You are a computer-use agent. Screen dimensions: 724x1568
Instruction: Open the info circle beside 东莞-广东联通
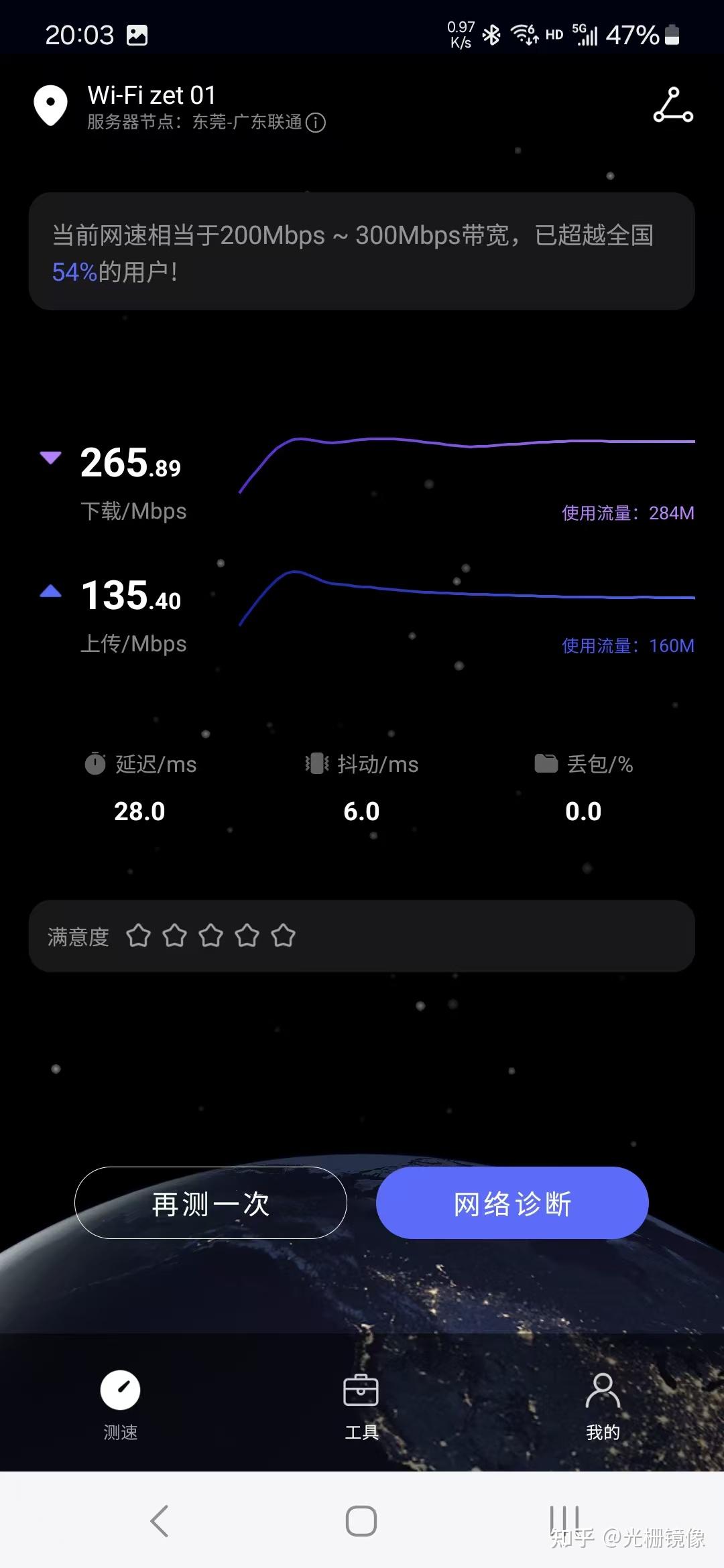tap(316, 123)
